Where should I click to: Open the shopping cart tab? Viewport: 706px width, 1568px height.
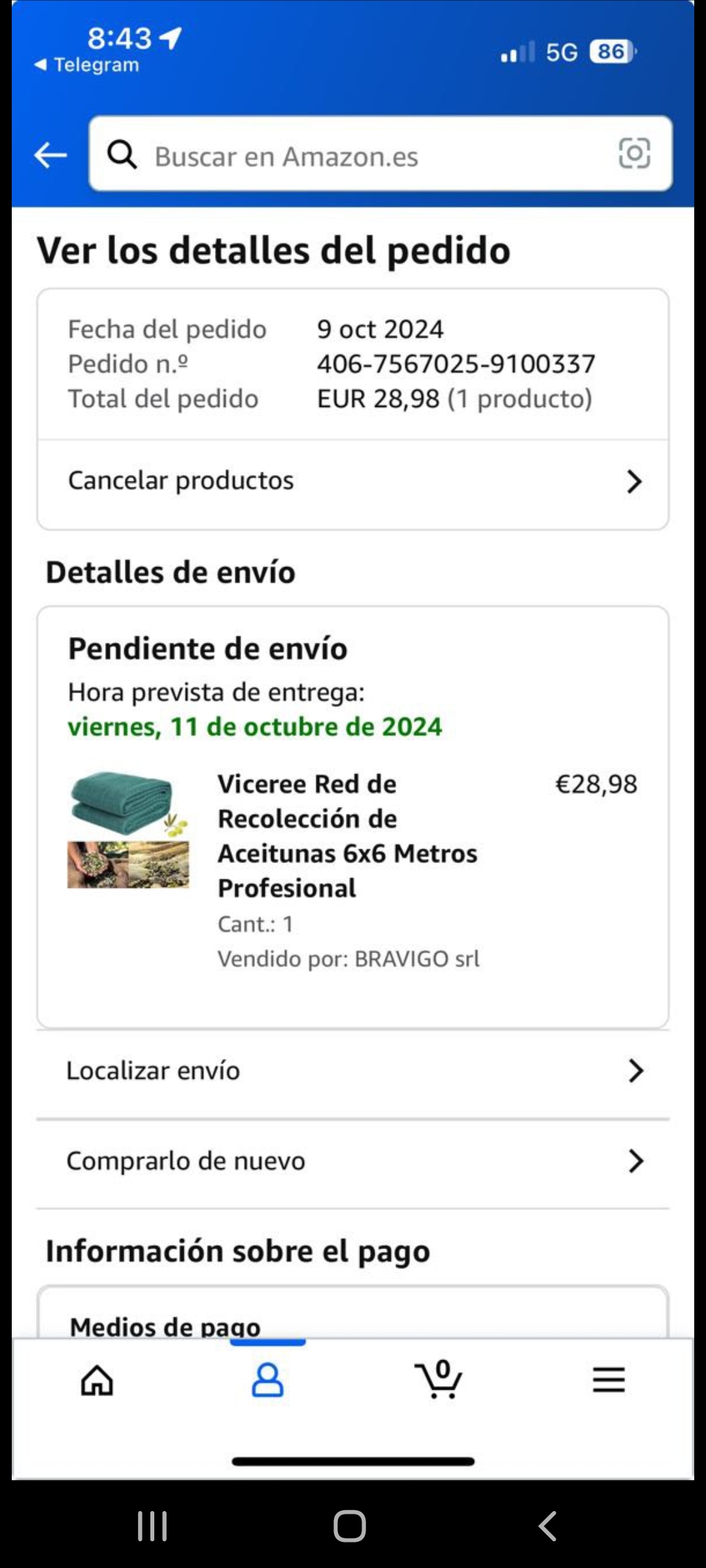click(x=439, y=1380)
